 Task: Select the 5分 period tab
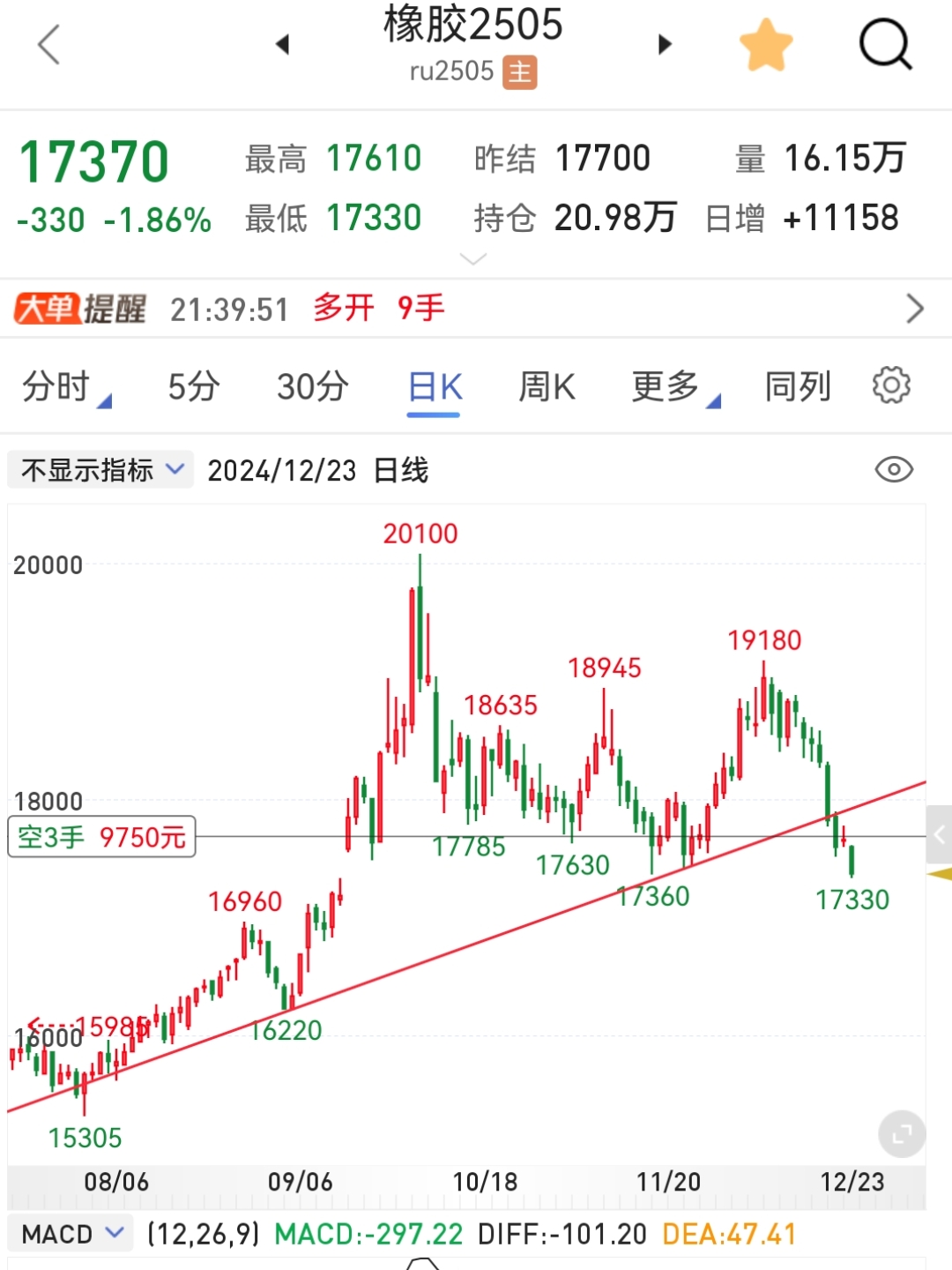[x=193, y=386]
